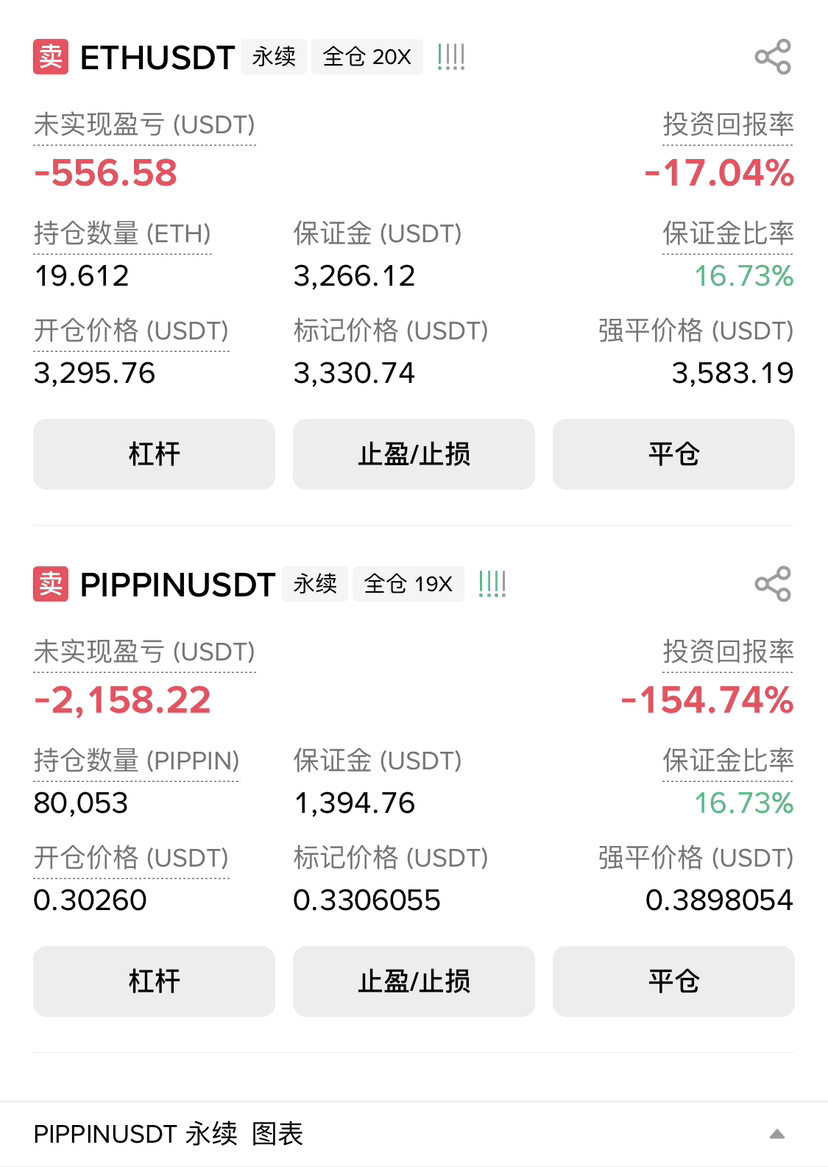Tap 平仓 on the PIPPINUSDT position
The height and width of the screenshot is (1167, 828).
point(673,981)
